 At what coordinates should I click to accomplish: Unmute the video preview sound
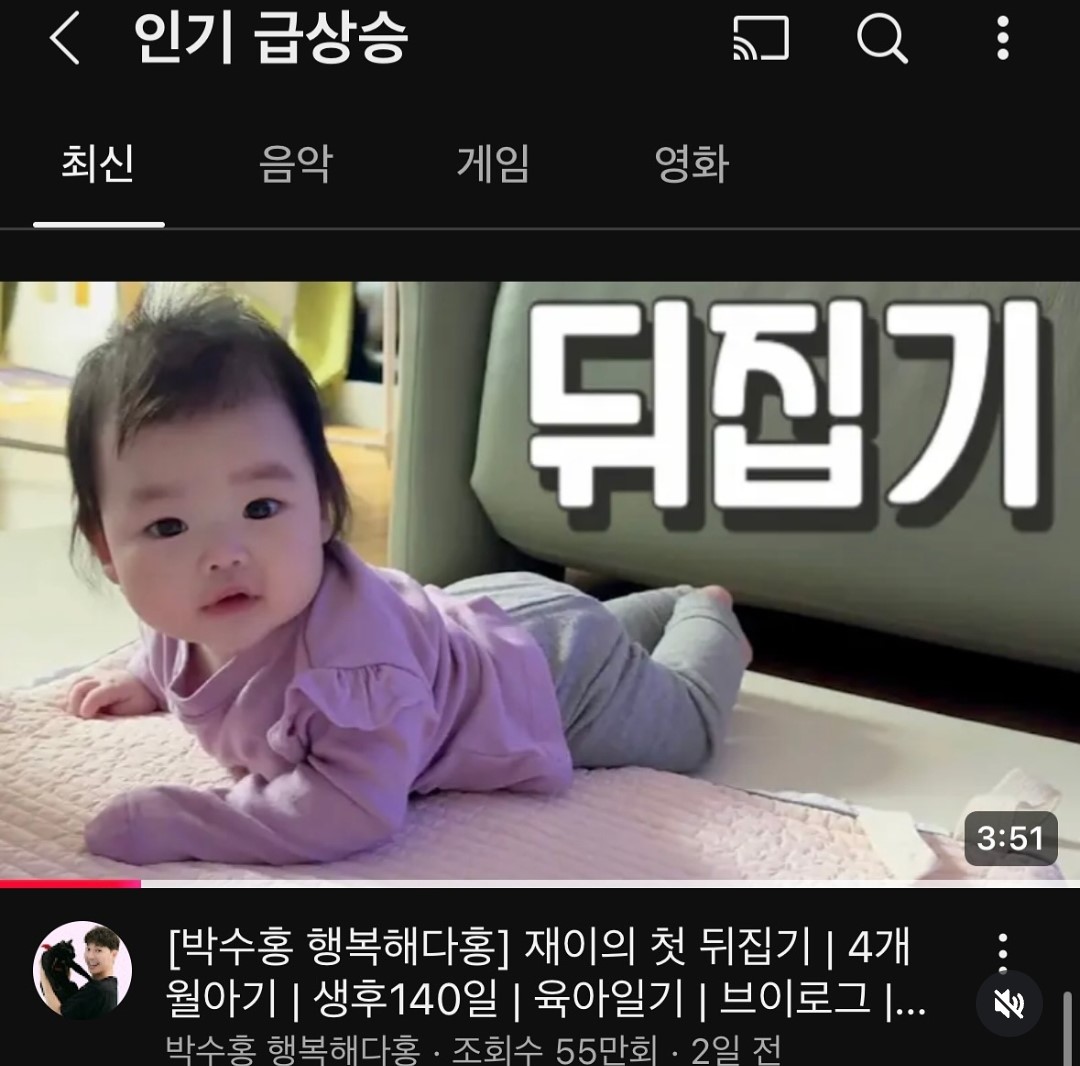pos(1009,1003)
